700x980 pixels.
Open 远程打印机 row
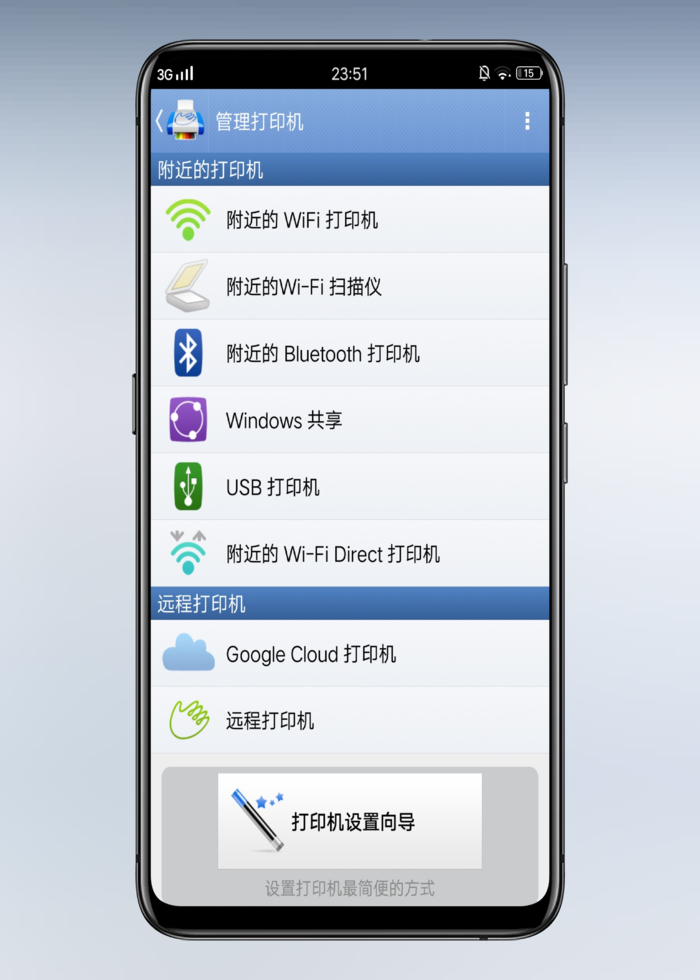point(350,721)
